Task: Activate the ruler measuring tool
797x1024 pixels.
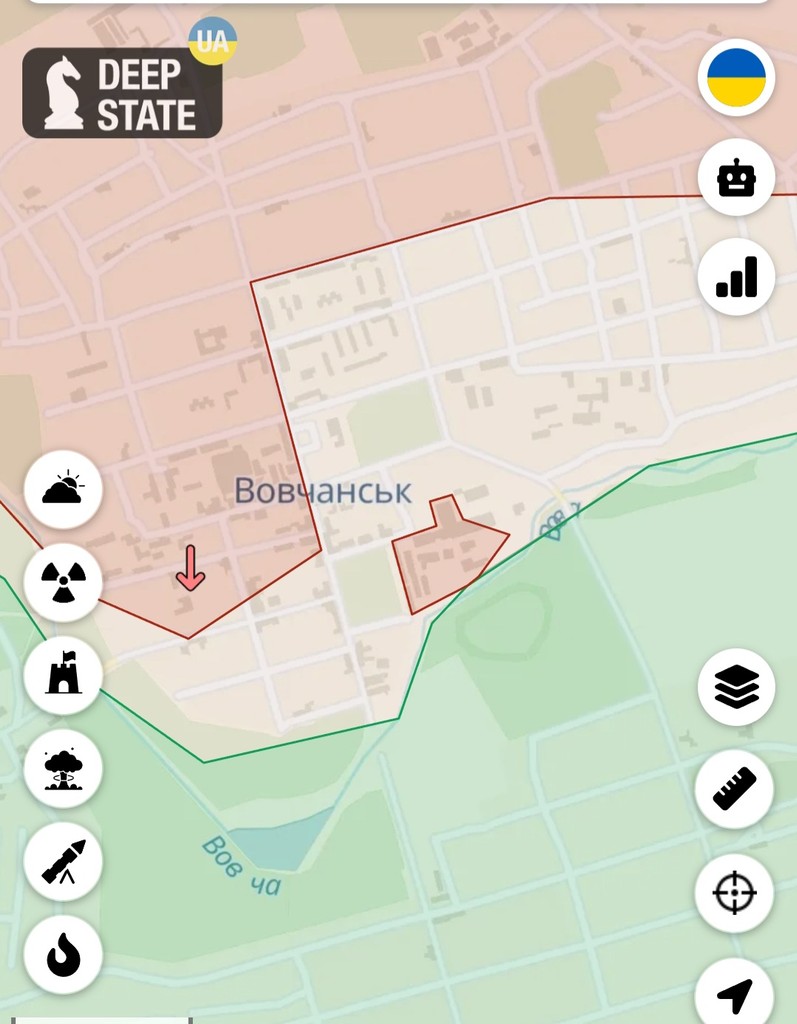Action: (x=736, y=789)
